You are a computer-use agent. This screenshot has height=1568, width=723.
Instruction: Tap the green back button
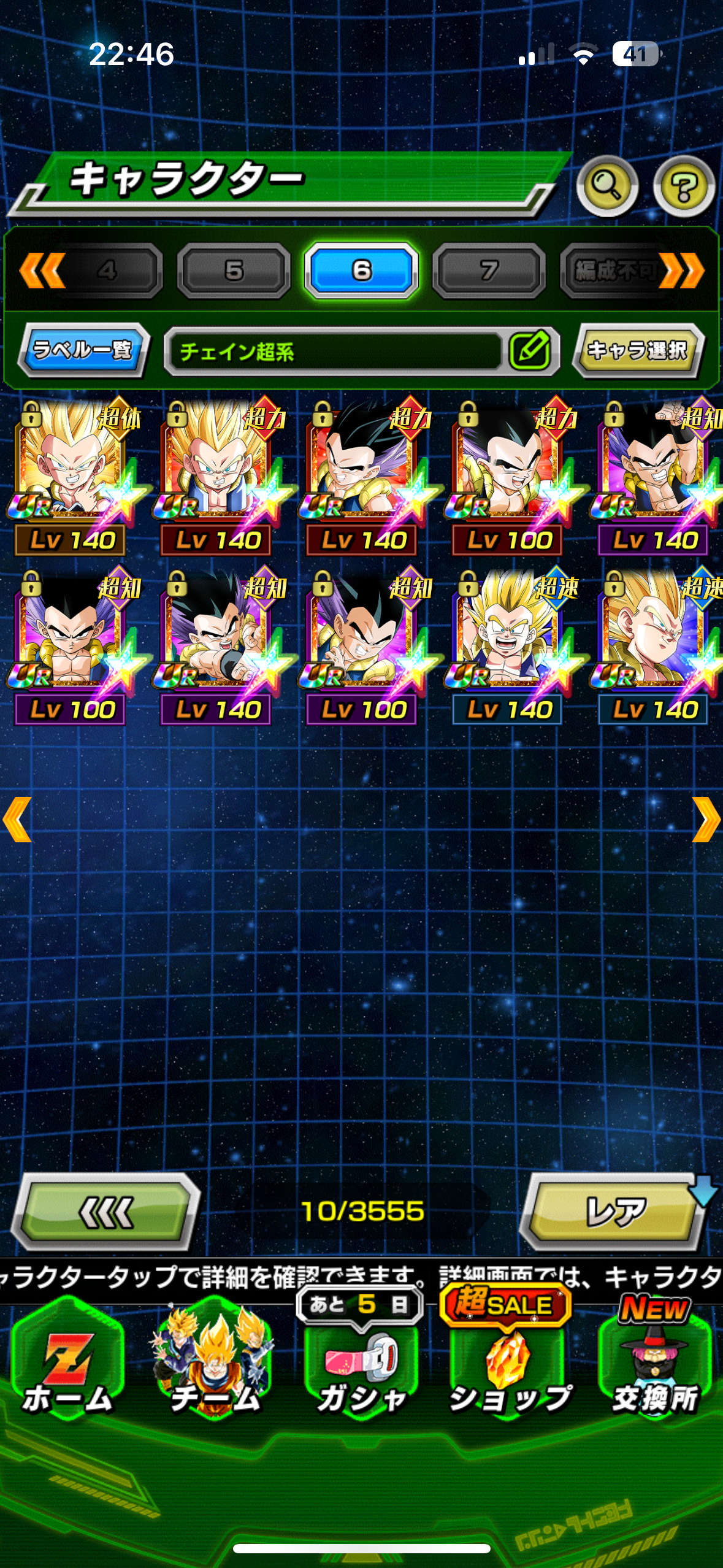coord(105,1212)
